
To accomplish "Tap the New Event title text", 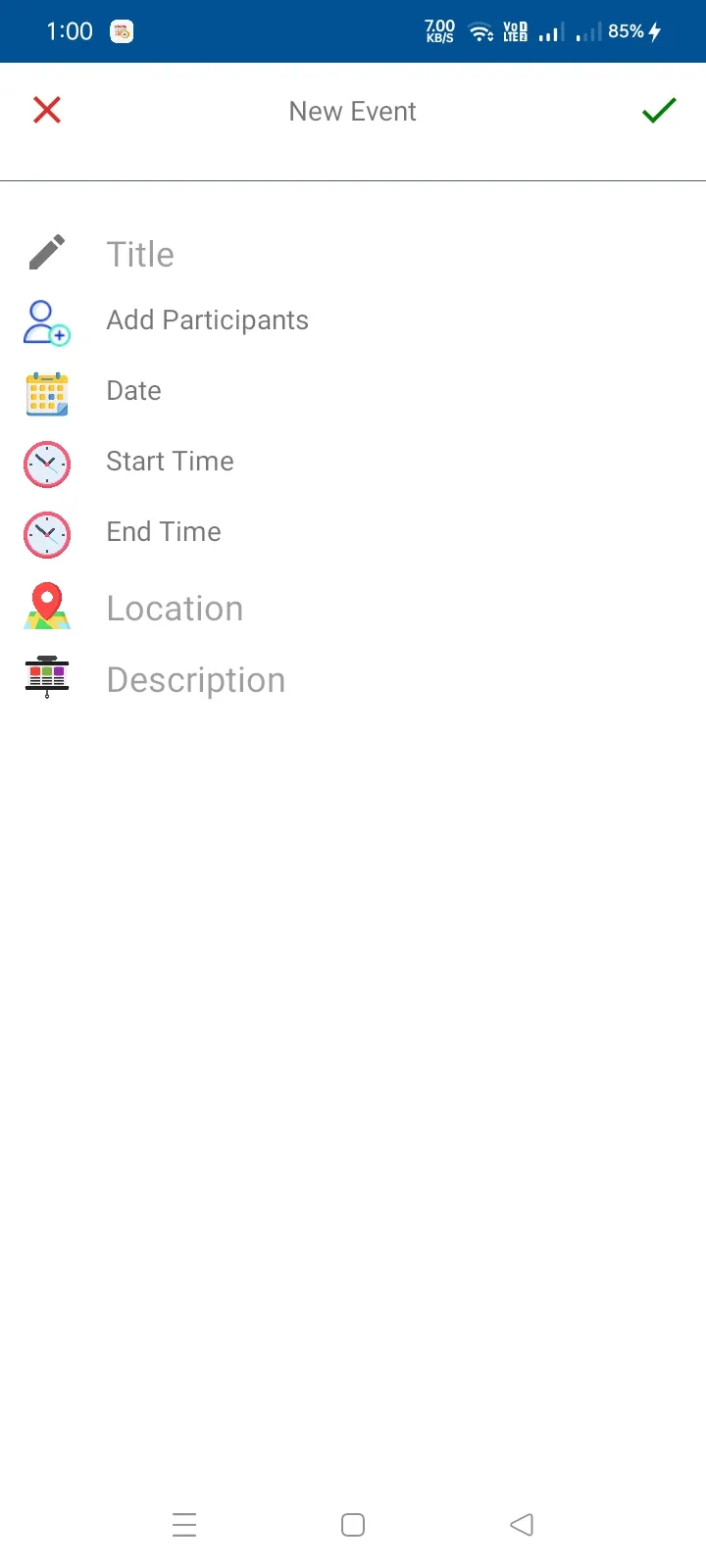I will [352, 111].
